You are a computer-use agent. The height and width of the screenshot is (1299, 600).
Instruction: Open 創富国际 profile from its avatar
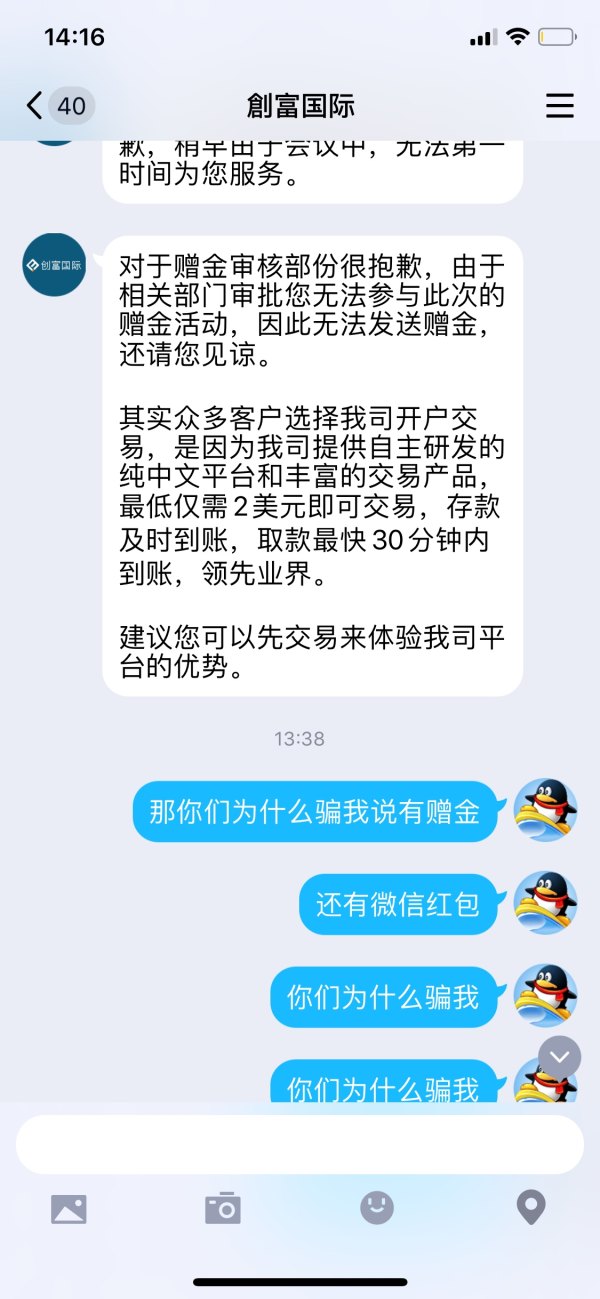(55, 265)
